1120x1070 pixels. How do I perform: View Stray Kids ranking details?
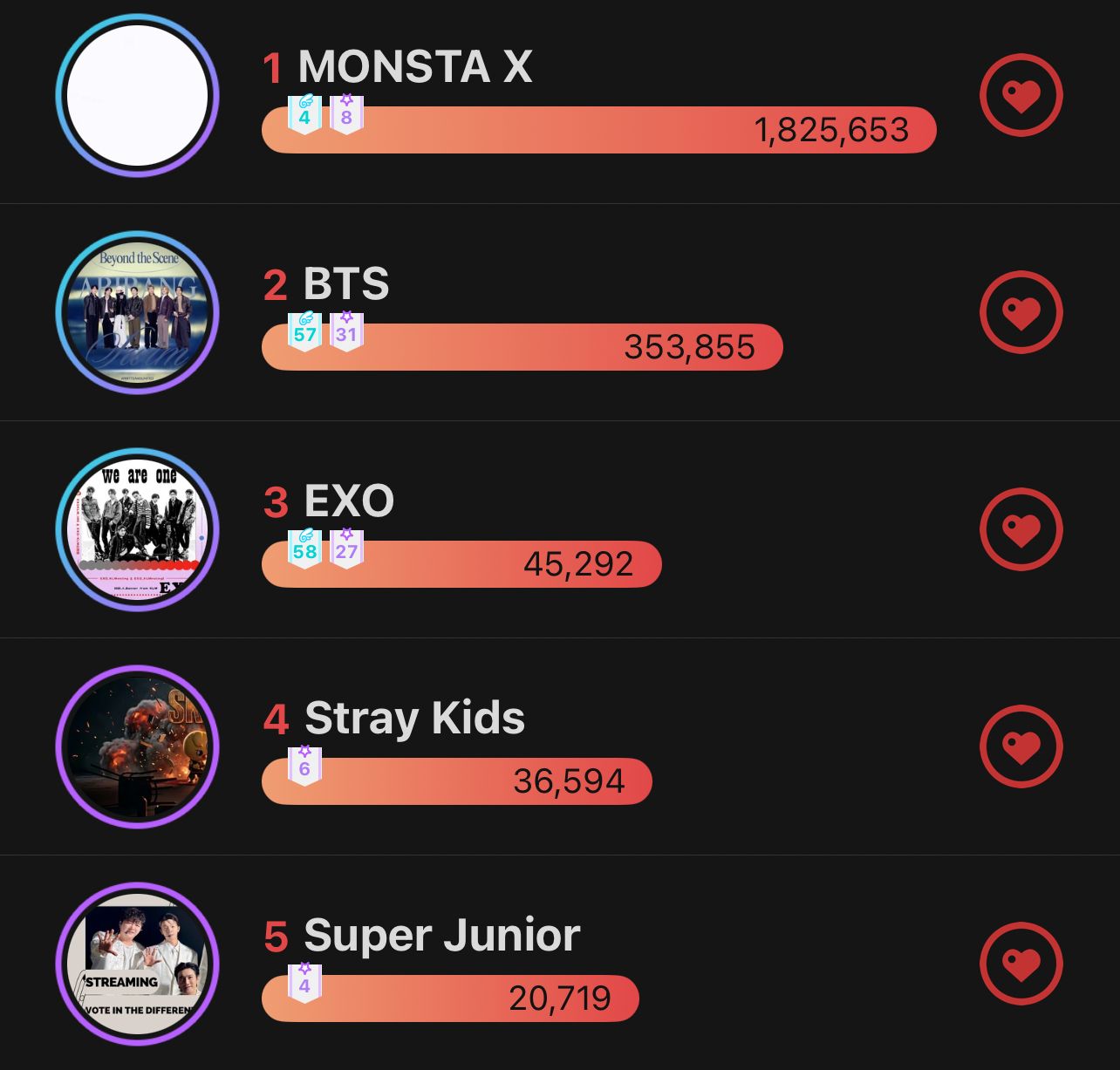click(413, 719)
